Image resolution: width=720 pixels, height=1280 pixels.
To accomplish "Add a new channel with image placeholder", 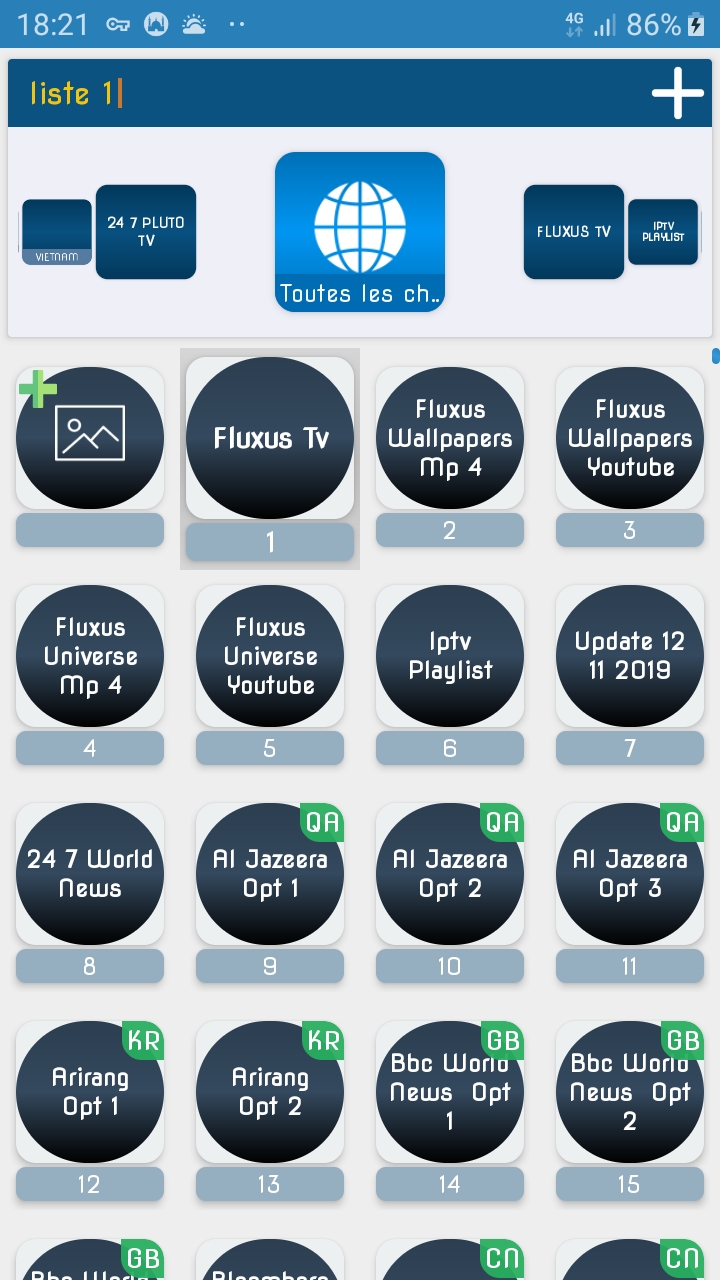I will tap(90, 438).
